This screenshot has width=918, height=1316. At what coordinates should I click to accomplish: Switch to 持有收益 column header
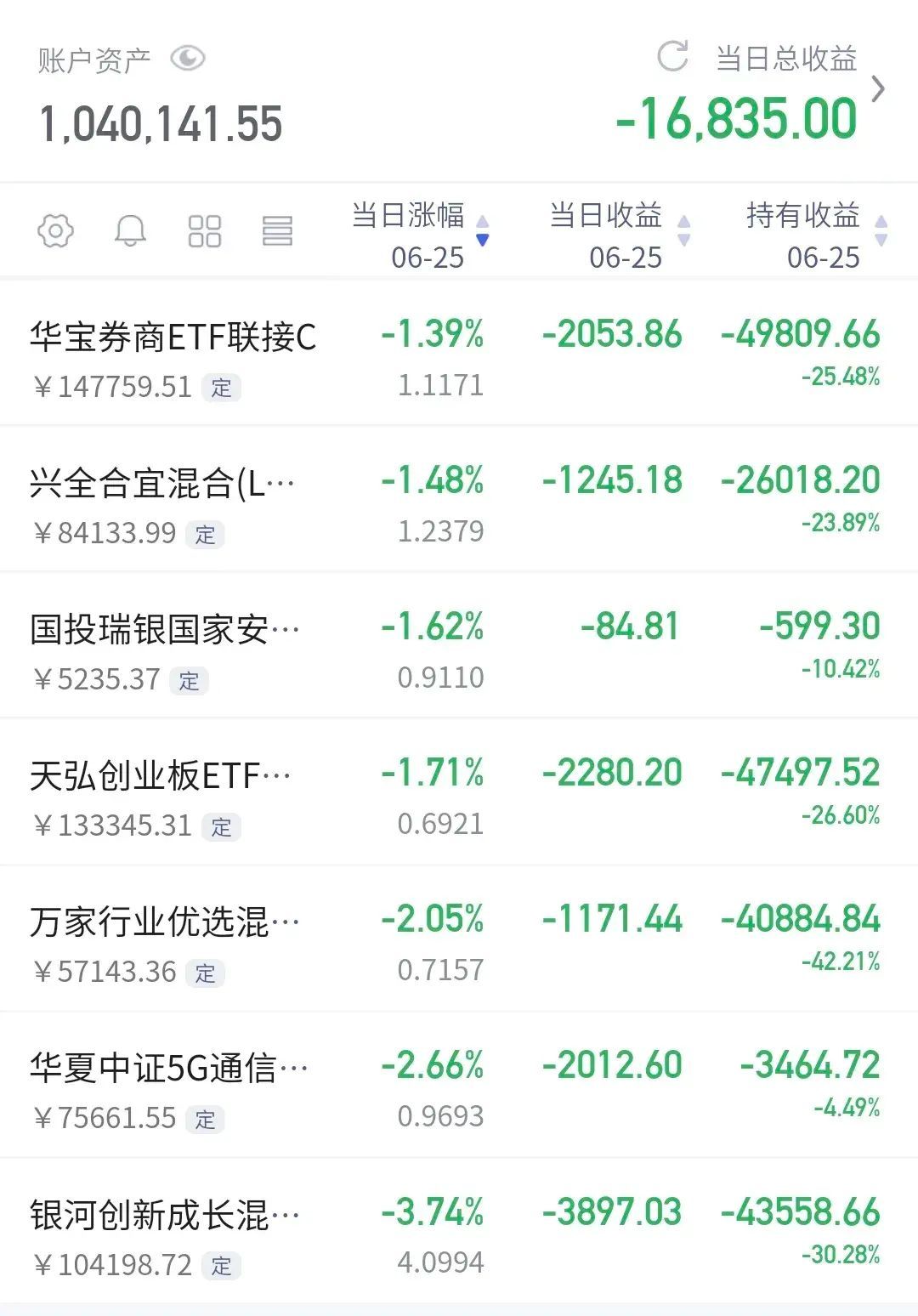tap(802, 217)
